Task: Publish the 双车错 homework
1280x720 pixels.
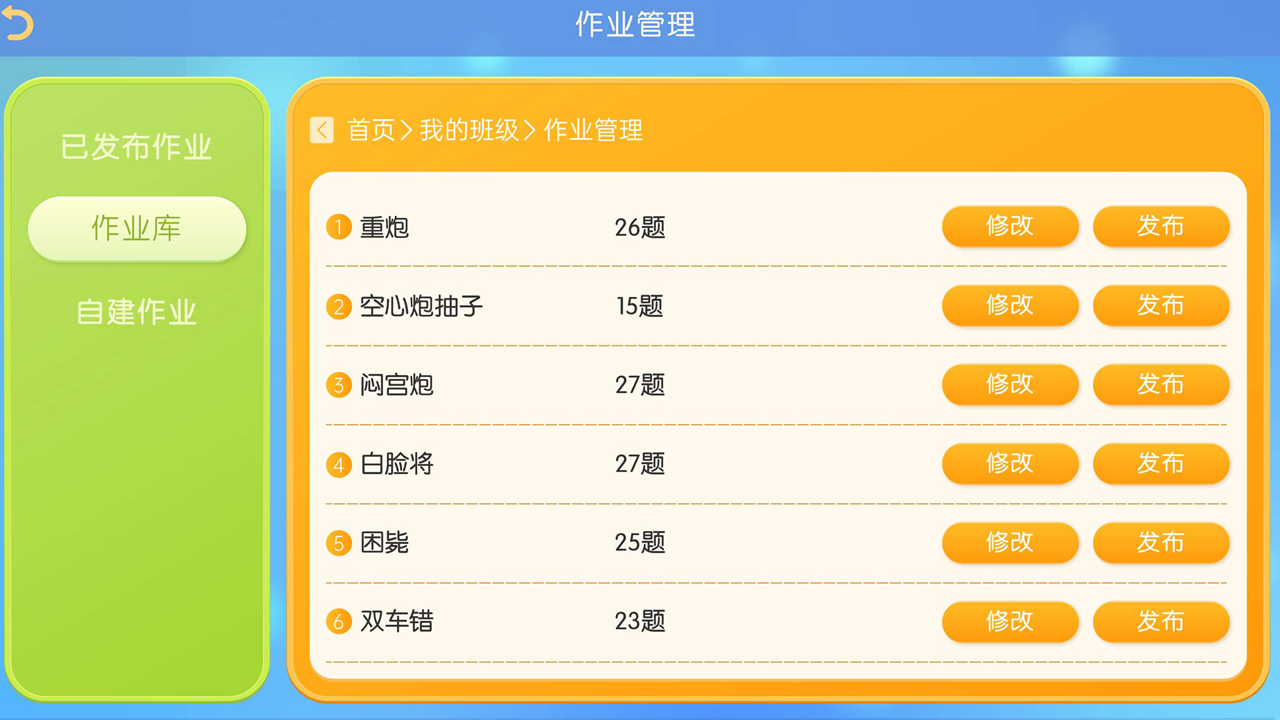Action: click(x=1160, y=621)
